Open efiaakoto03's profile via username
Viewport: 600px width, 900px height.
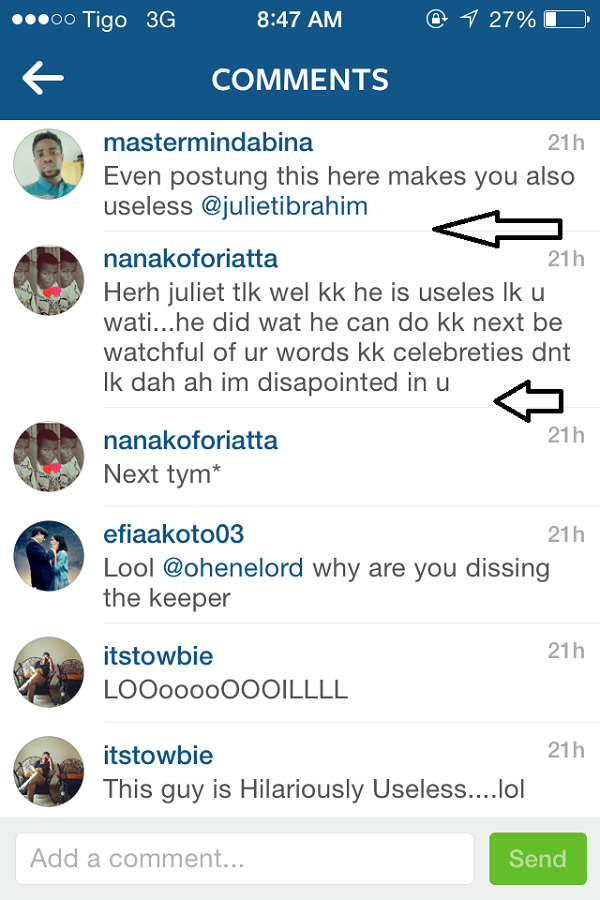pyautogui.click(x=173, y=534)
